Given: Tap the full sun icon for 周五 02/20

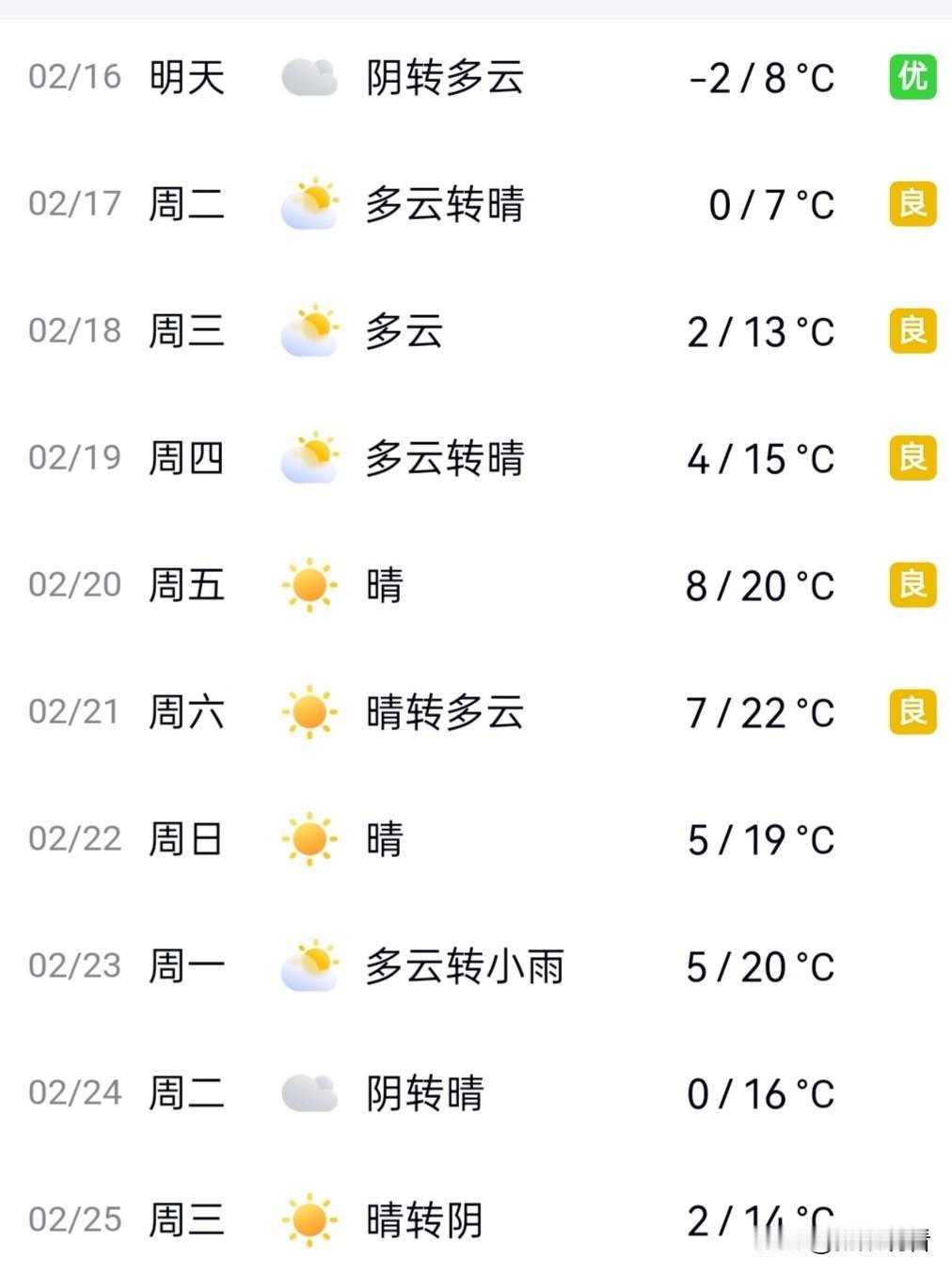Looking at the screenshot, I should pos(309,585).
